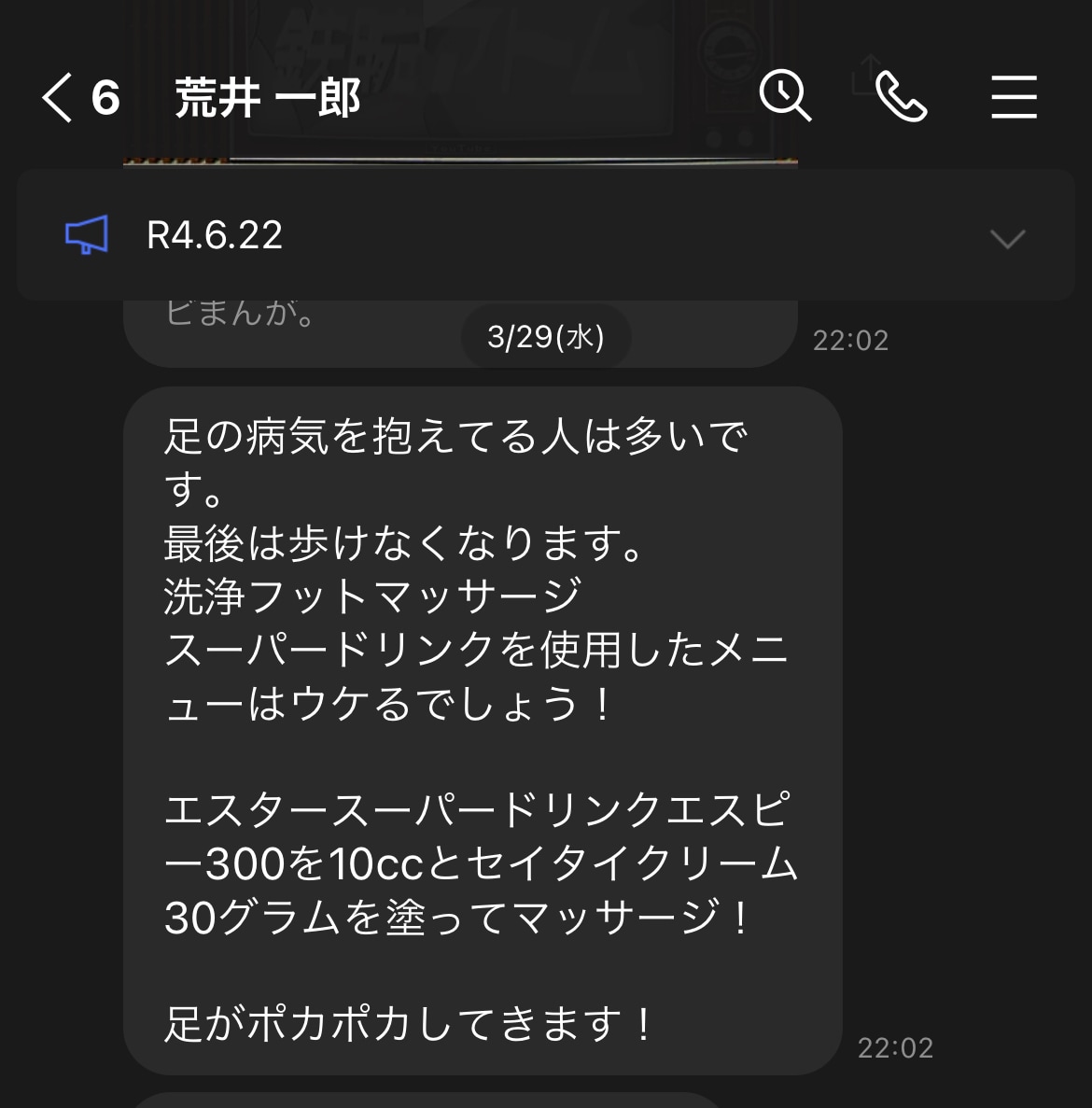Open the pinned R4.6.22 announcement

[215, 235]
